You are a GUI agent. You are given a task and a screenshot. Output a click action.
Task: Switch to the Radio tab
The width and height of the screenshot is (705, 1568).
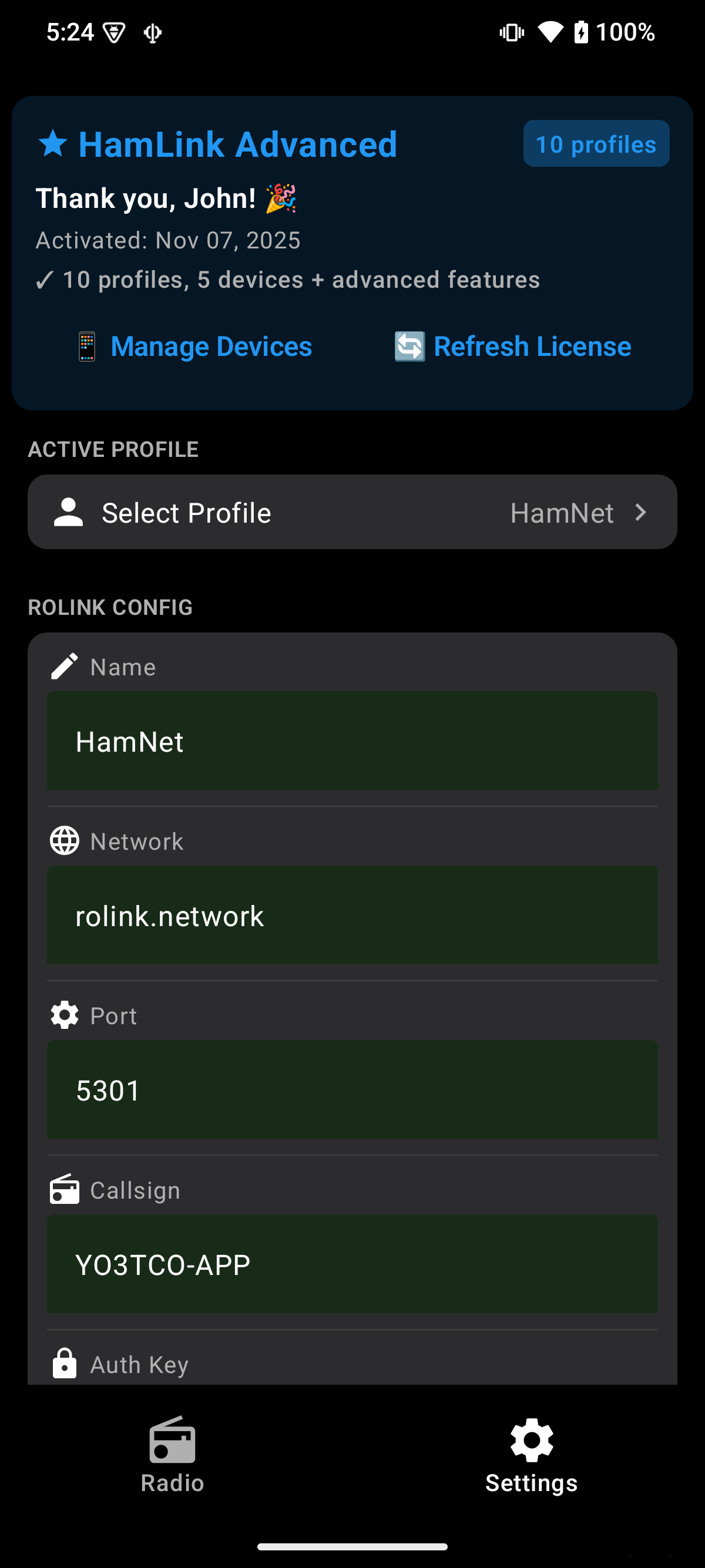tap(172, 1455)
